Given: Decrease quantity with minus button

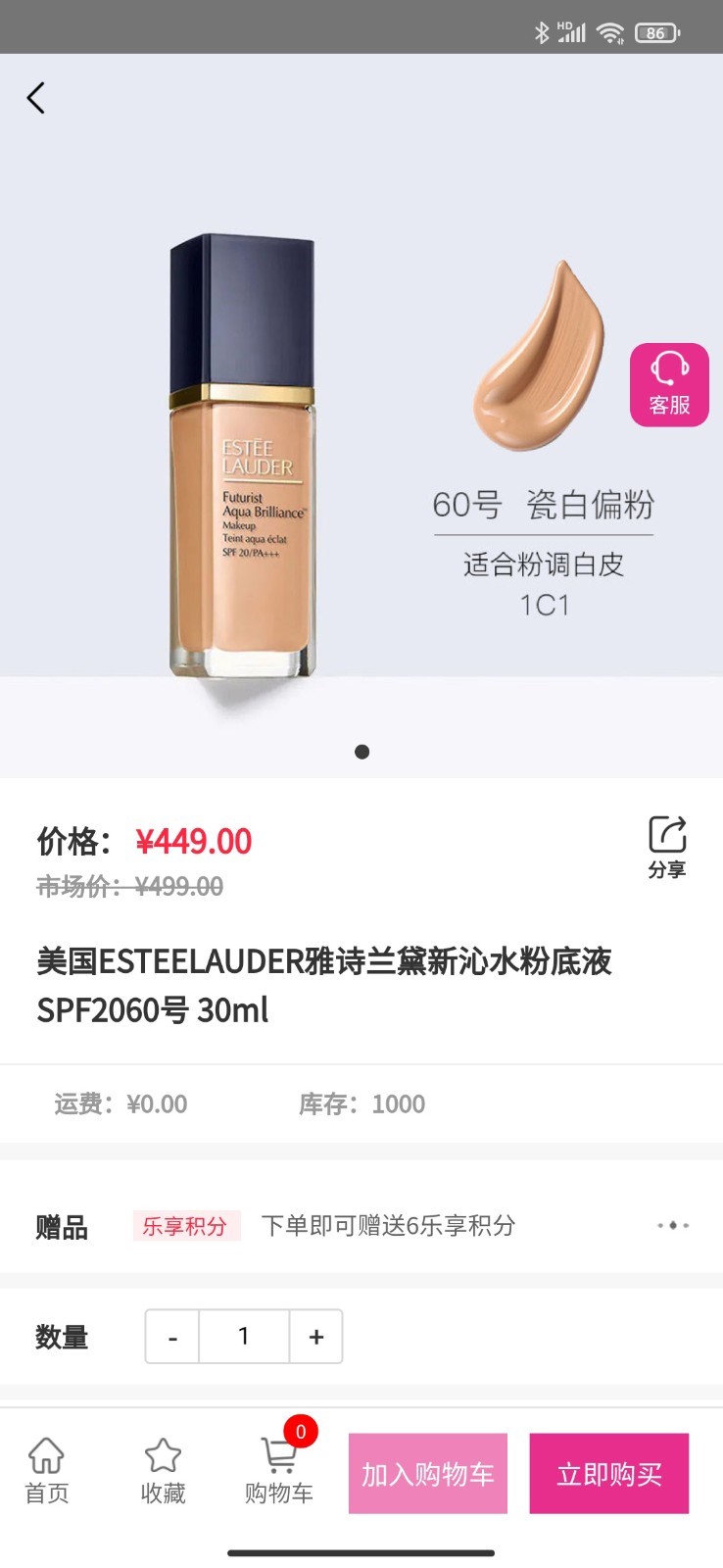Looking at the screenshot, I should click(x=172, y=1337).
